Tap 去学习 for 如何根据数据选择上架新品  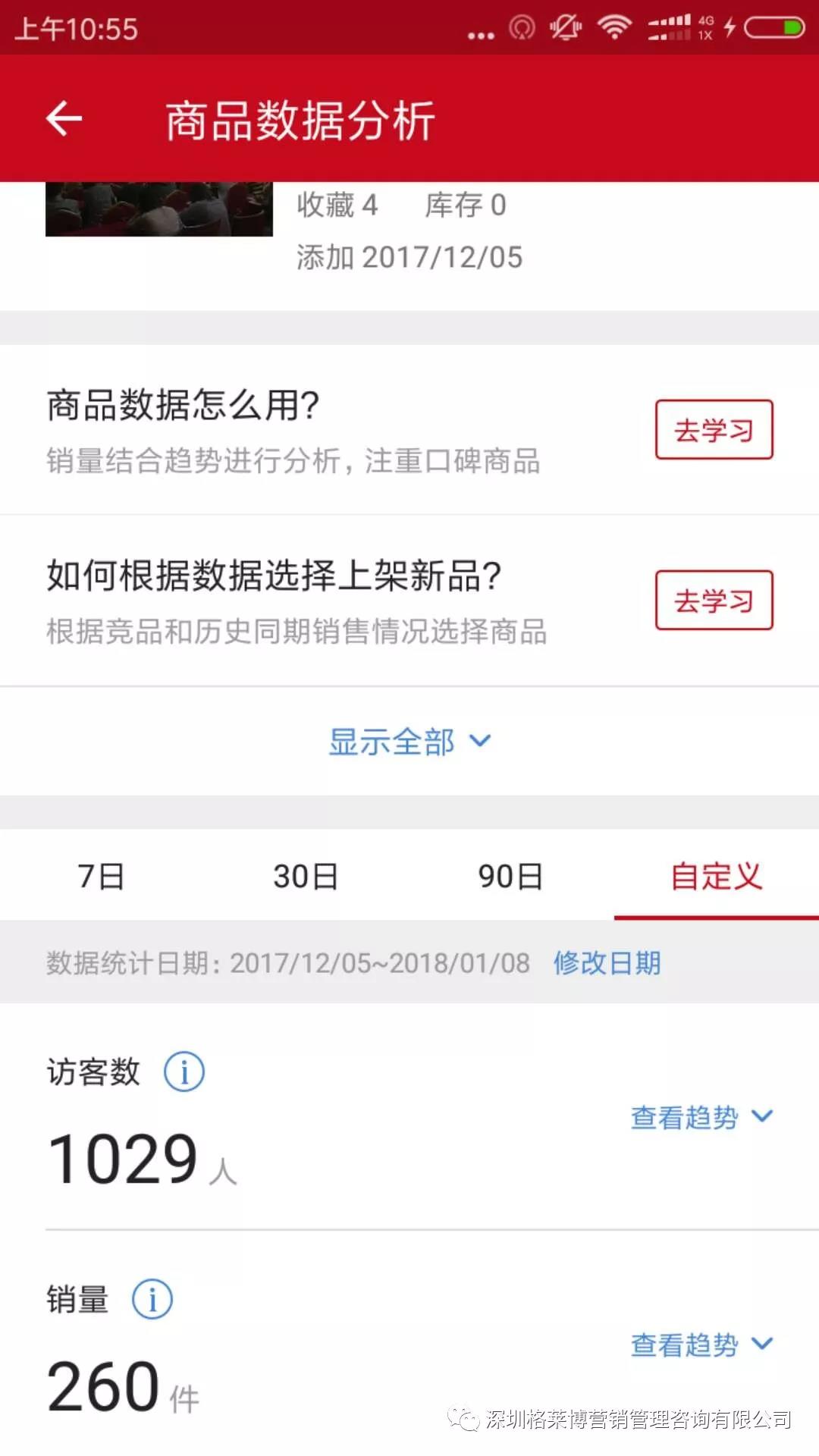[x=714, y=601]
